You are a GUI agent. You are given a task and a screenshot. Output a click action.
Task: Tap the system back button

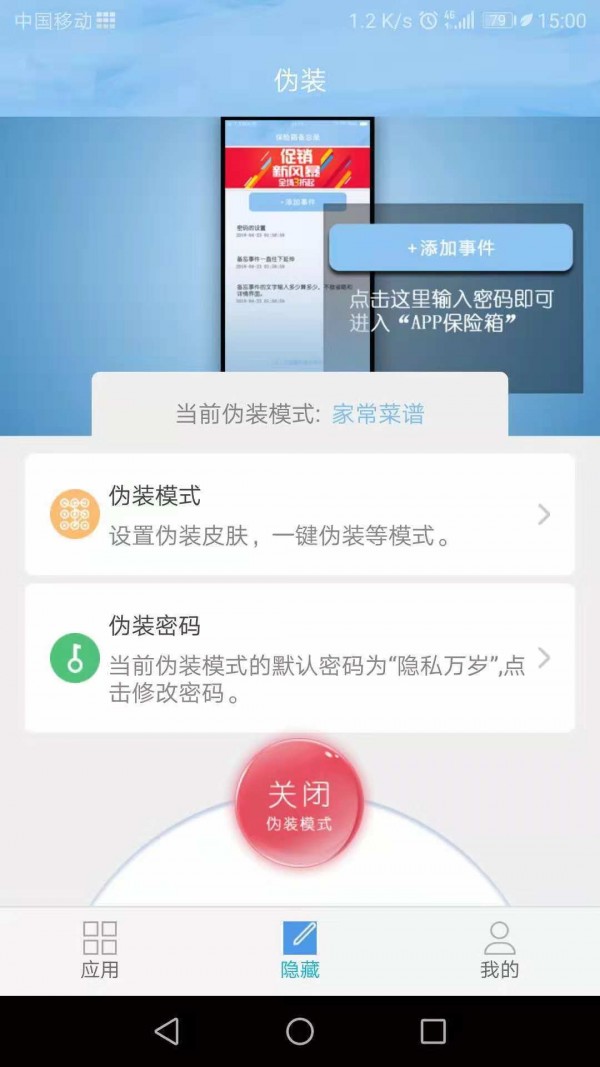(167, 1031)
